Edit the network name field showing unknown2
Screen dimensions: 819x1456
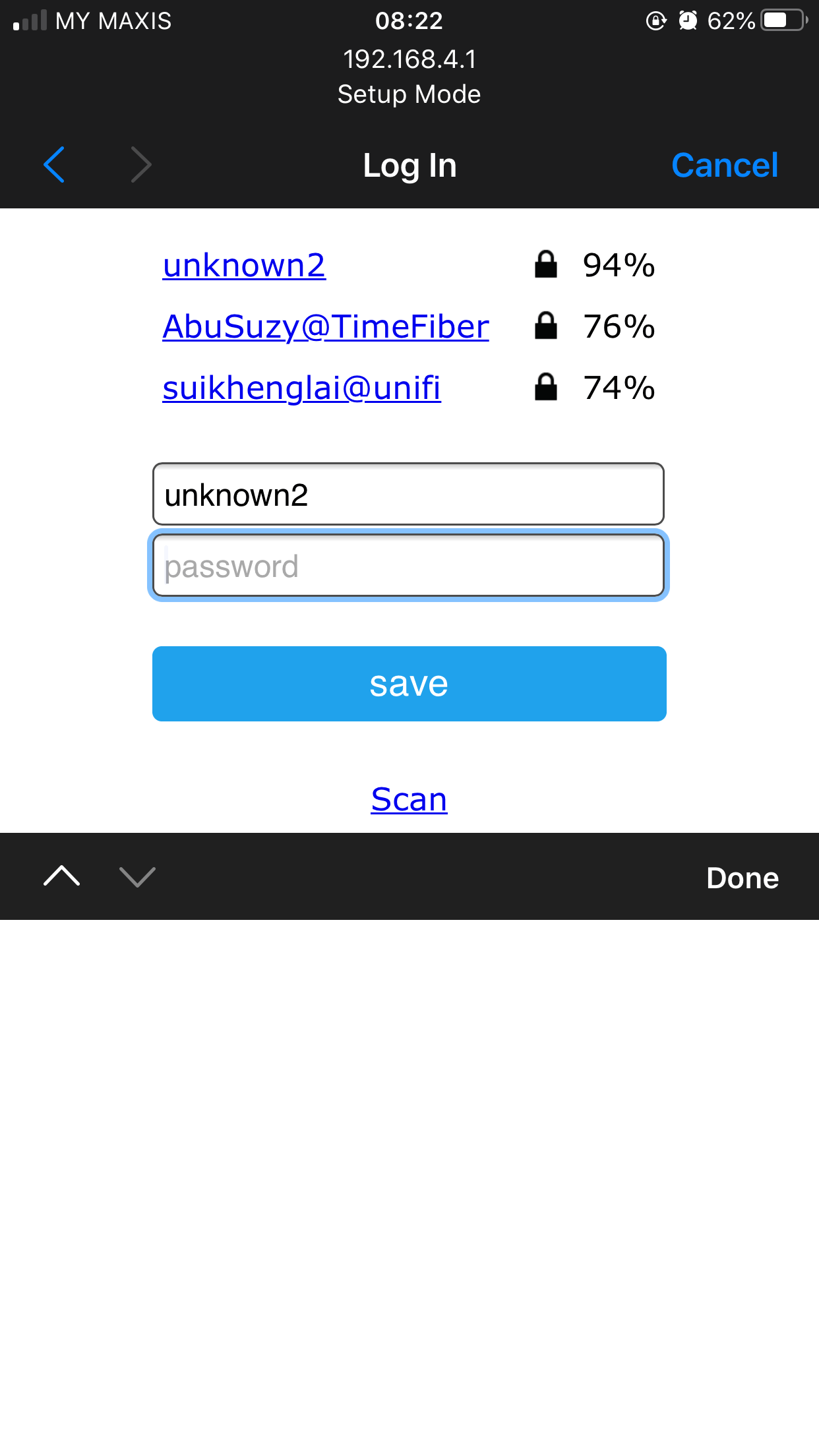[x=408, y=494]
